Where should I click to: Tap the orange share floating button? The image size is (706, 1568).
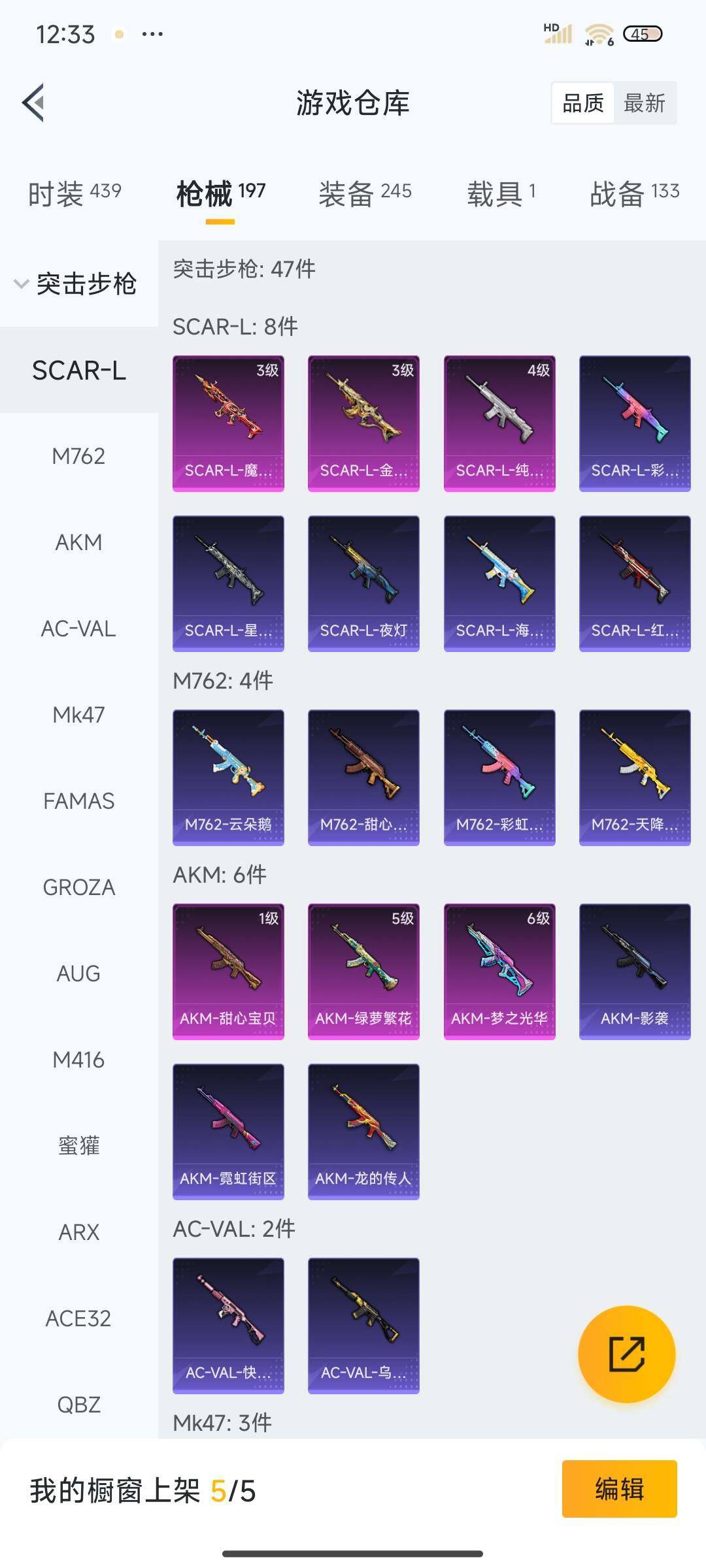626,1354
